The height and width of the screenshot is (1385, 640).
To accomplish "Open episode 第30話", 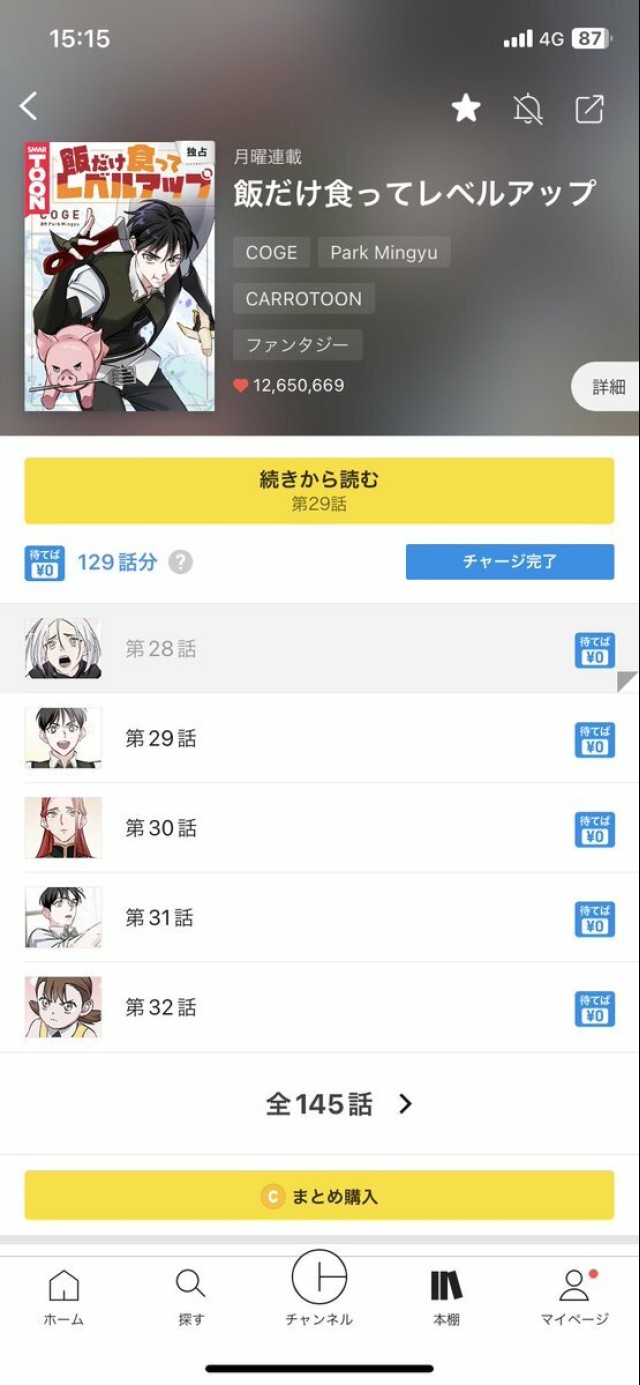I will tap(300, 828).
